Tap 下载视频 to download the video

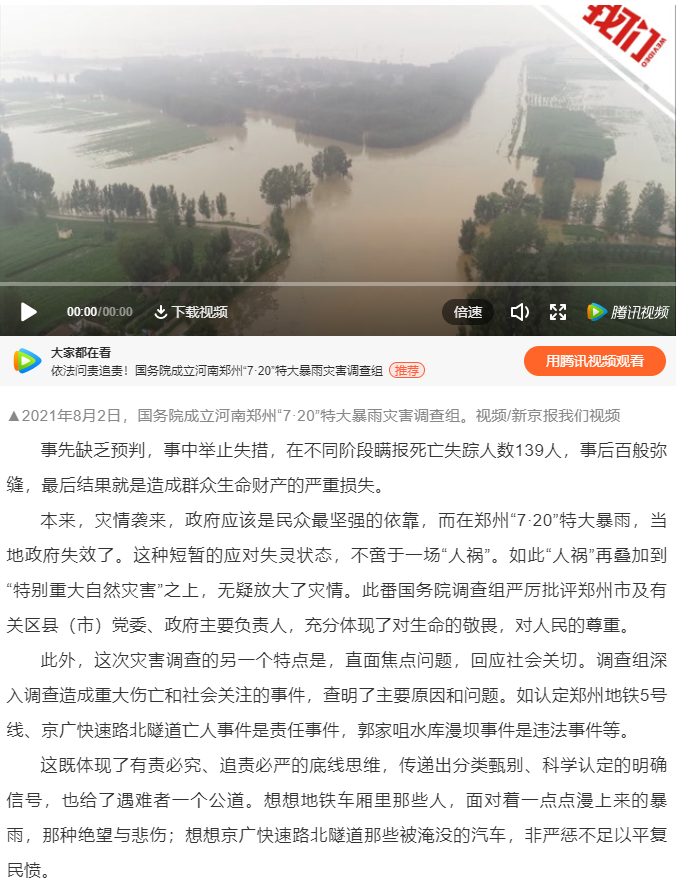[x=190, y=312]
